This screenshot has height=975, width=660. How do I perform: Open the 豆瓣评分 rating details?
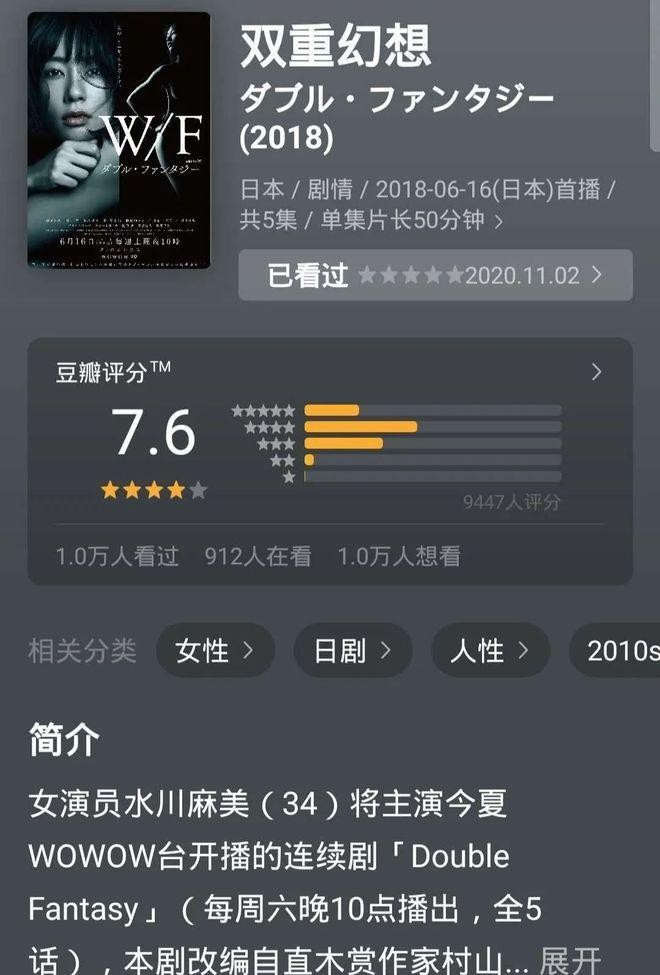click(596, 372)
